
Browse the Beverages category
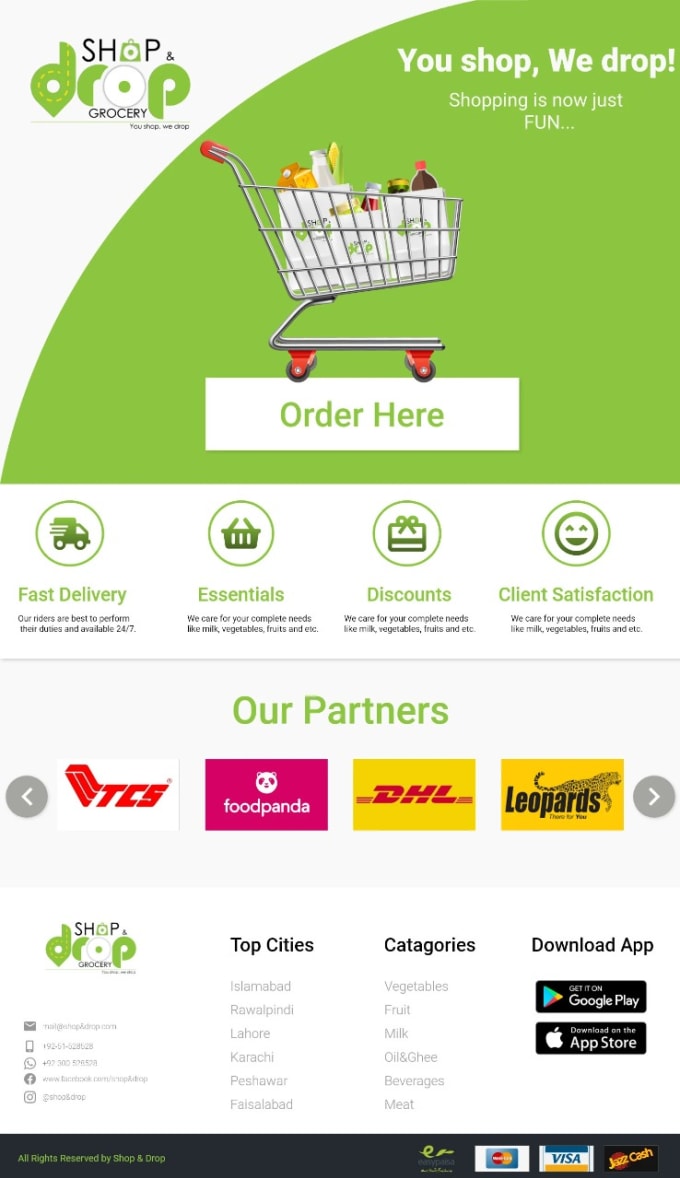[414, 1081]
